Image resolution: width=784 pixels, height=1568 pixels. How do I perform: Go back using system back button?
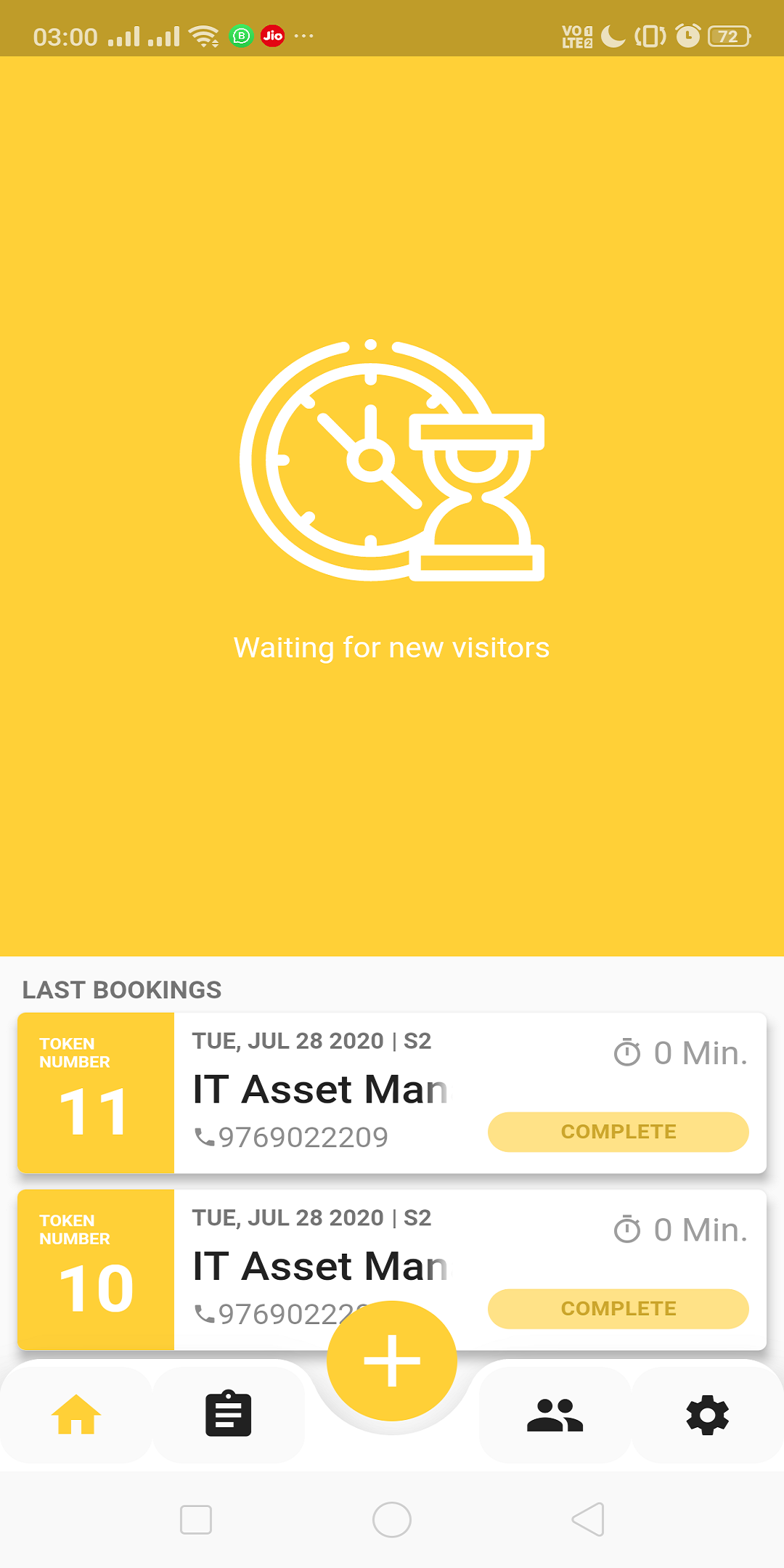(588, 1519)
